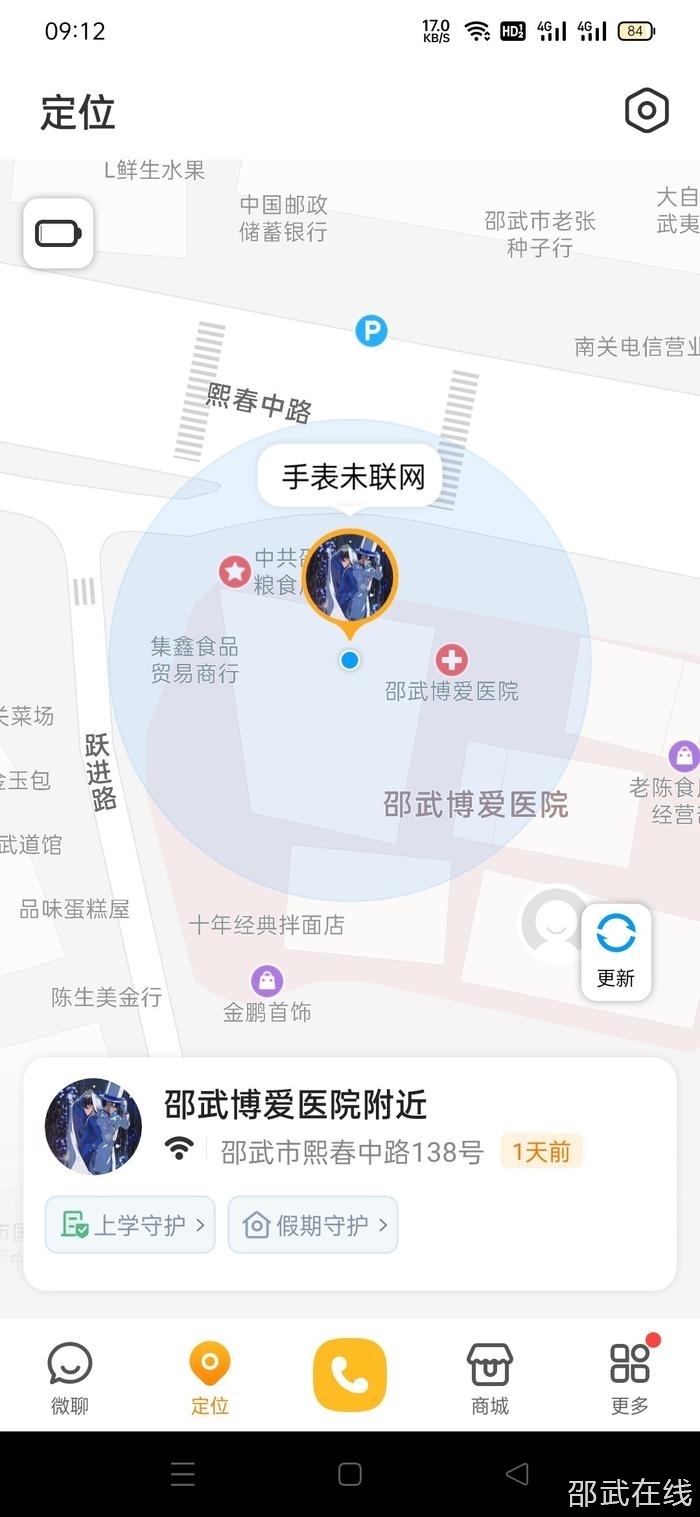The image size is (700, 1517).
Task: Open the 更多 tab
Action: point(630,1378)
